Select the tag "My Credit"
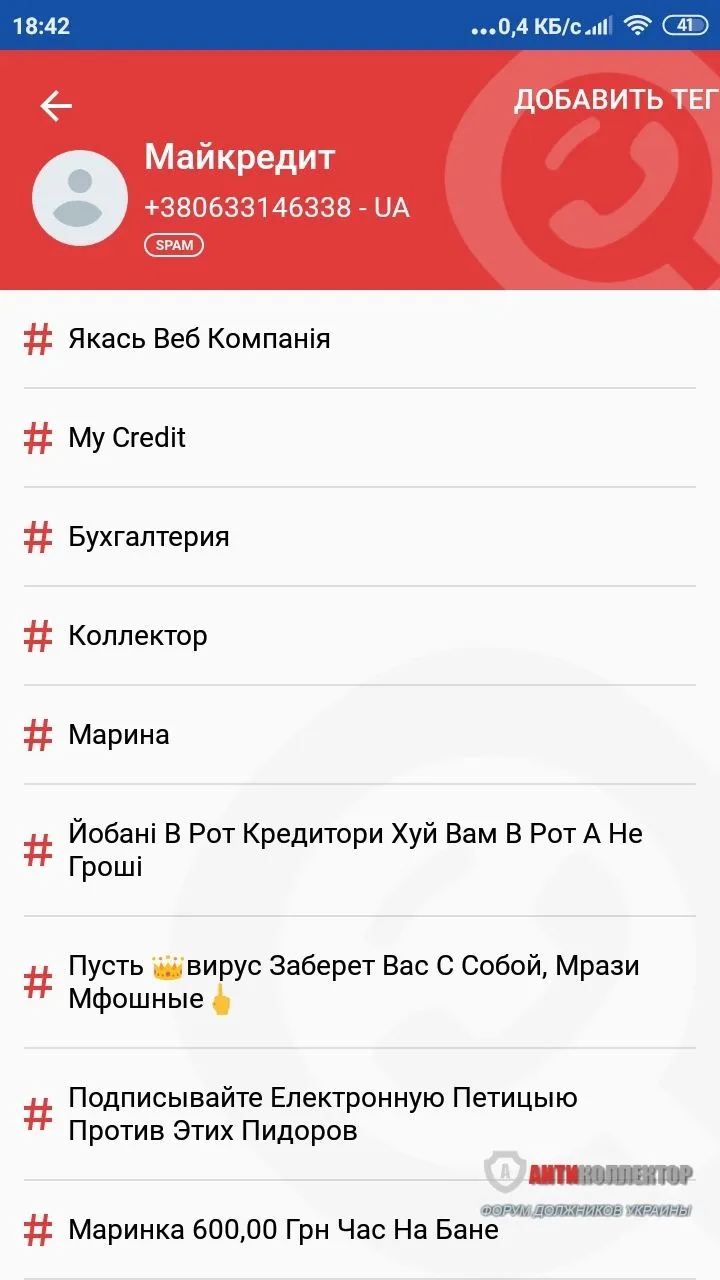Screen dimensions: 720x1280 pos(126,437)
